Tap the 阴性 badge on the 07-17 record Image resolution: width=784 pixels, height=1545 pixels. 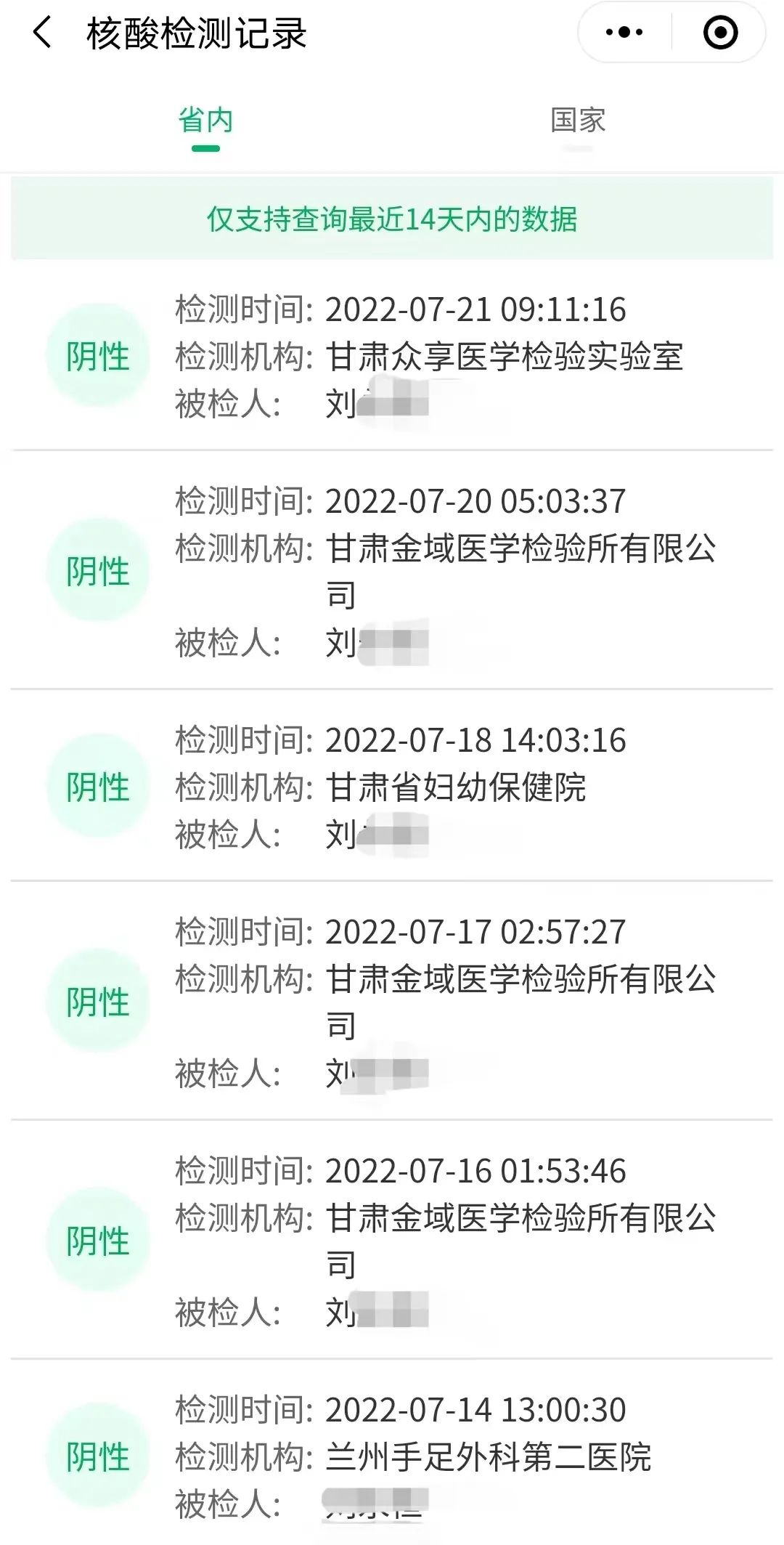click(x=99, y=1002)
